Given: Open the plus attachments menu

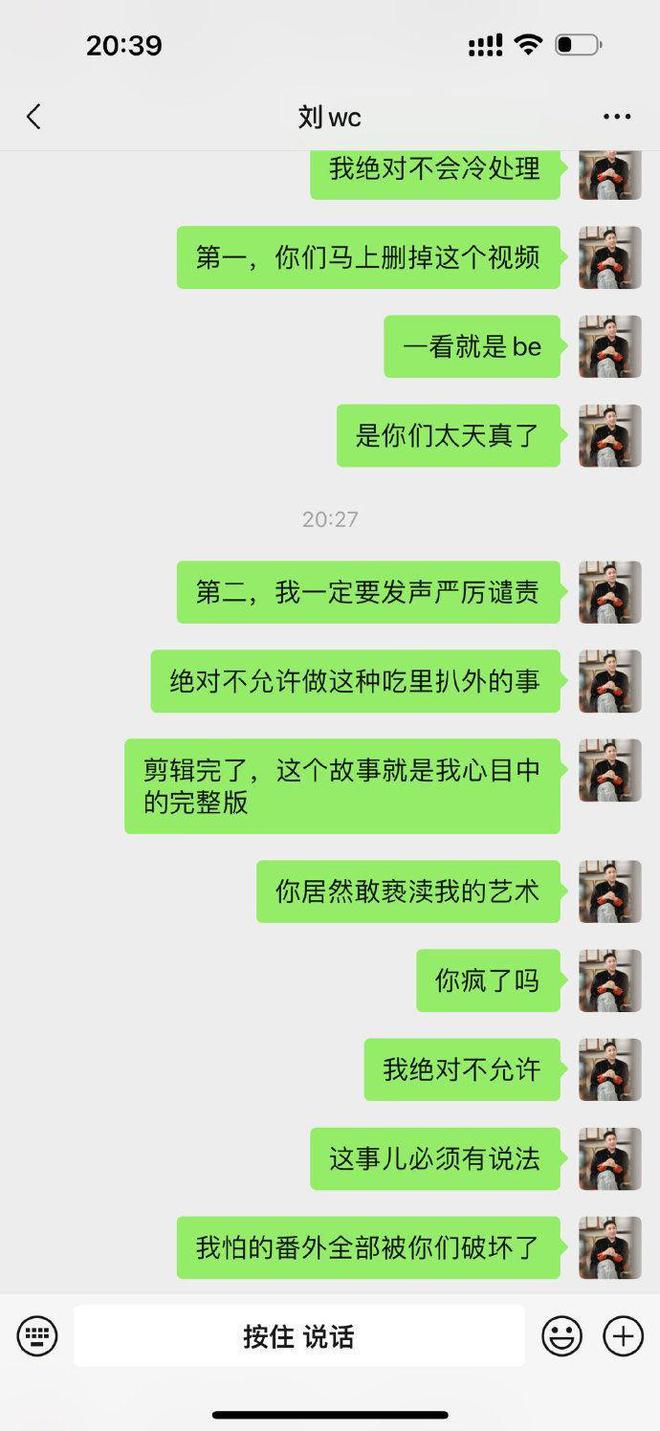Looking at the screenshot, I should 623,1336.
